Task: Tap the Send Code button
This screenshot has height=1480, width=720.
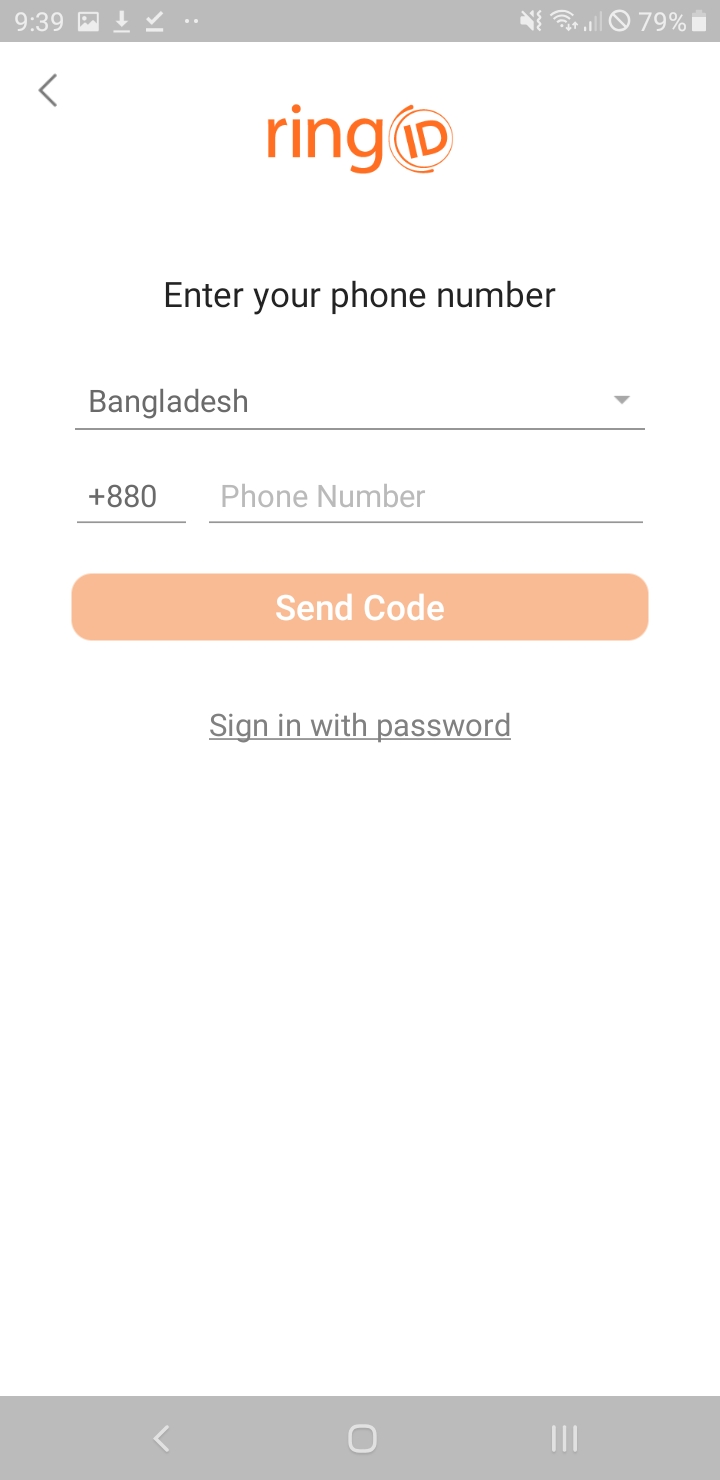Action: pyautogui.click(x=360, y=607)
